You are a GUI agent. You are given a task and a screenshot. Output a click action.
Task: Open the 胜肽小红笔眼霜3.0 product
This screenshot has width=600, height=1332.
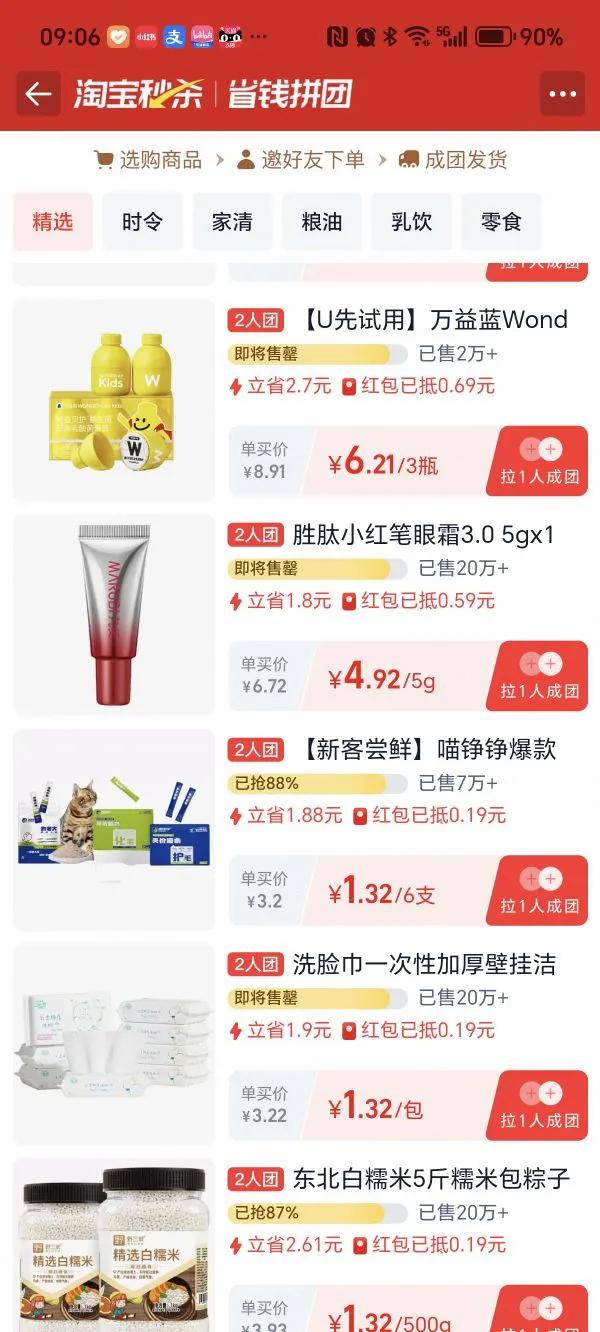point(422,535)
